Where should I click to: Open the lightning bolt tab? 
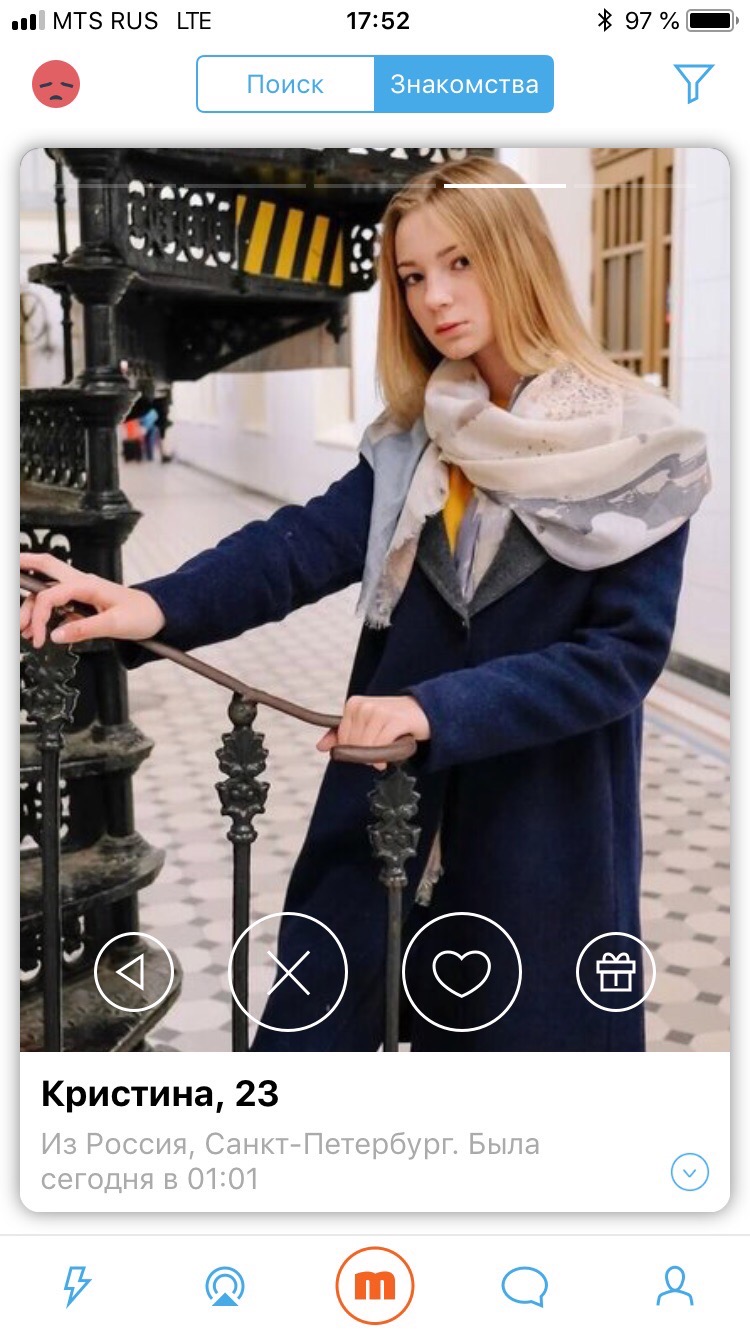pyautogui.click(x=76, y=1286)
